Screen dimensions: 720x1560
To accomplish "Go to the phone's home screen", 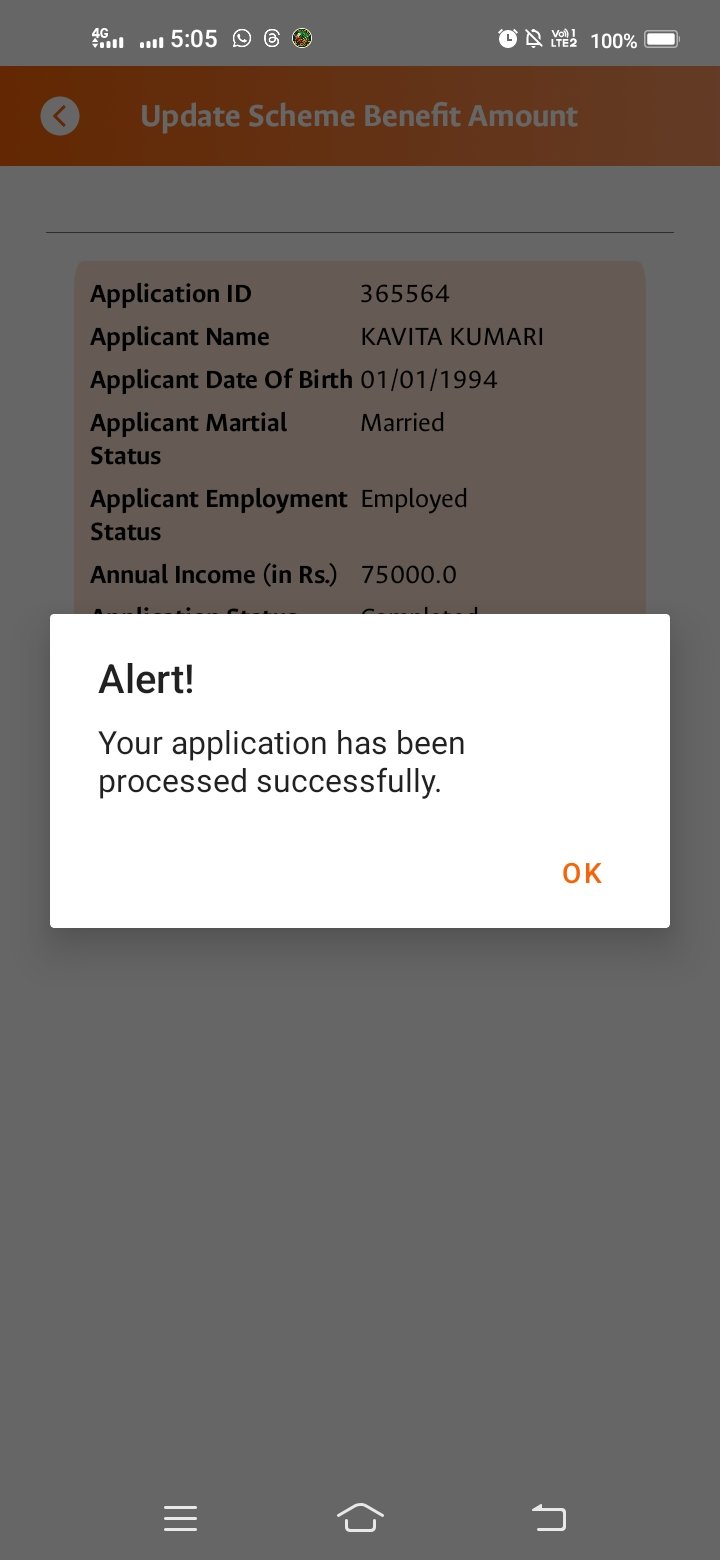I will pos(360,1518).
